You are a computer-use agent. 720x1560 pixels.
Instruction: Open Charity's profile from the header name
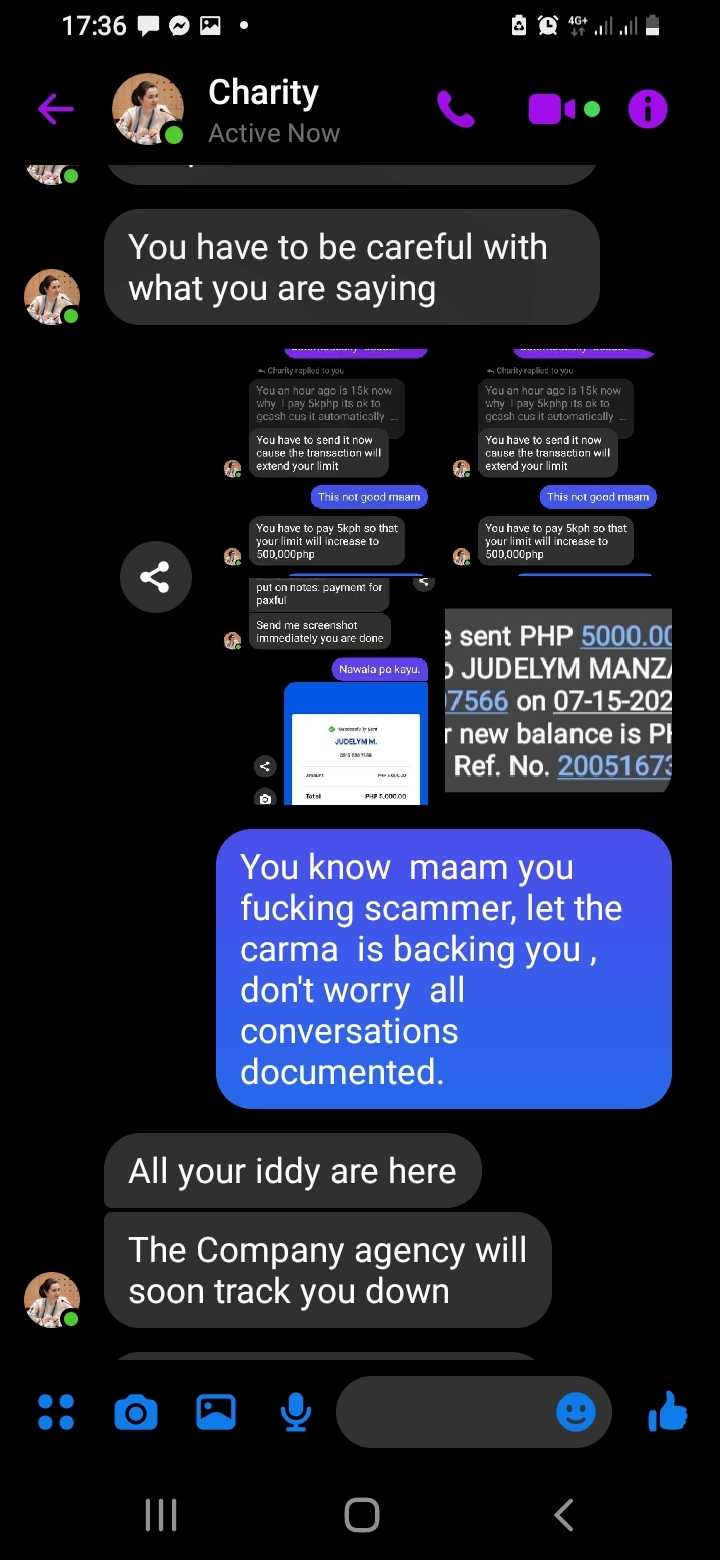coord(263,92)
